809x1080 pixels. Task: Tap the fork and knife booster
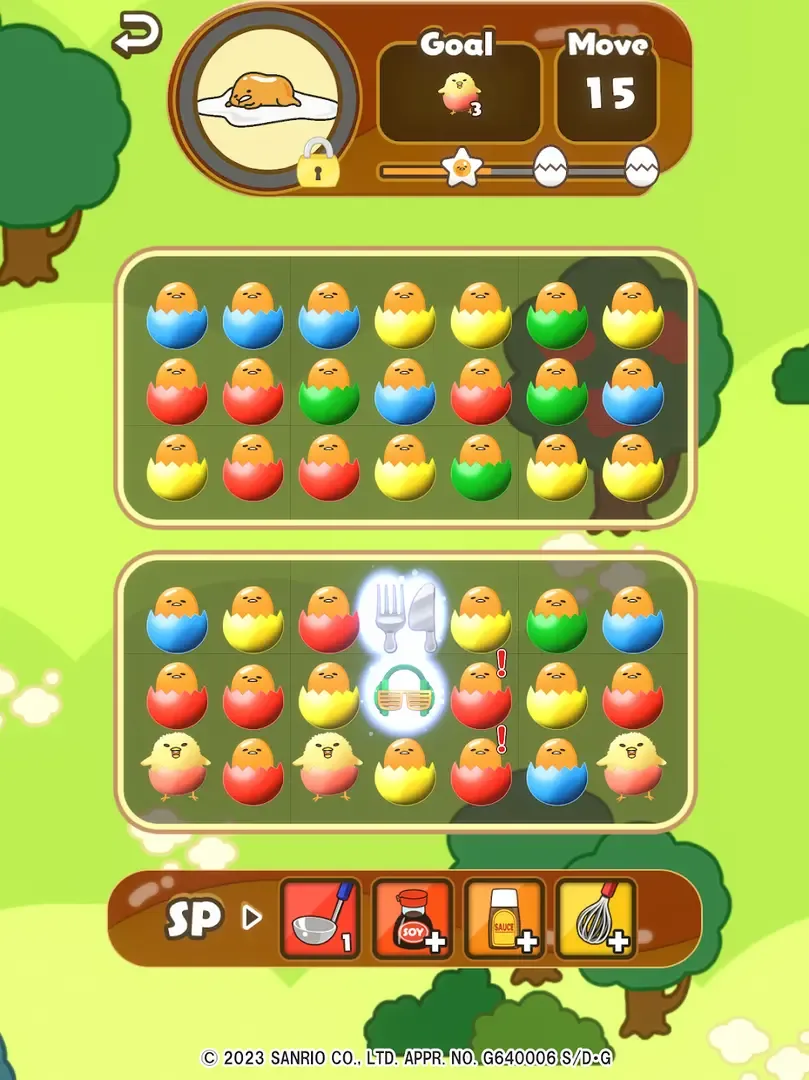405,617
